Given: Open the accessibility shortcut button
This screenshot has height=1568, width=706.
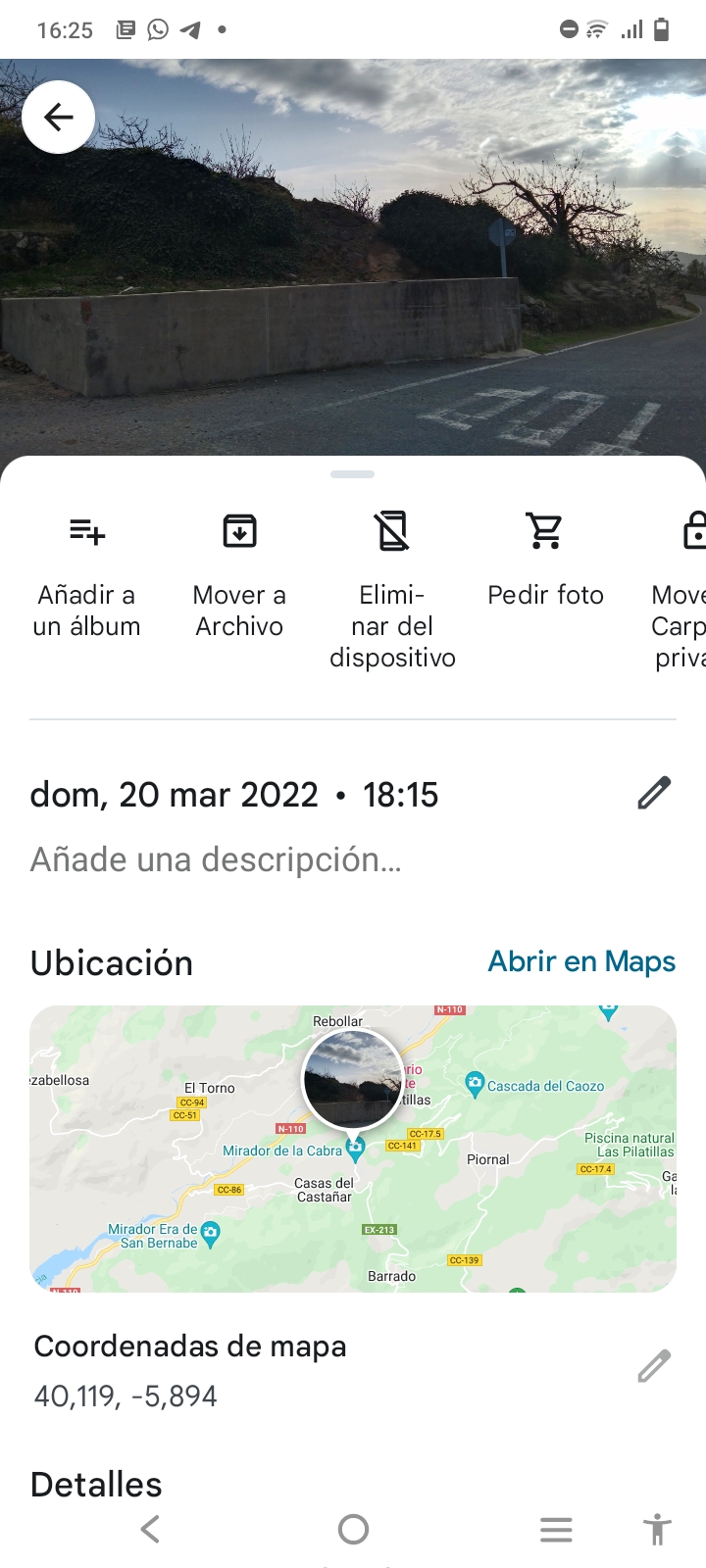Looking at the screenshot, I should 657,1529.
